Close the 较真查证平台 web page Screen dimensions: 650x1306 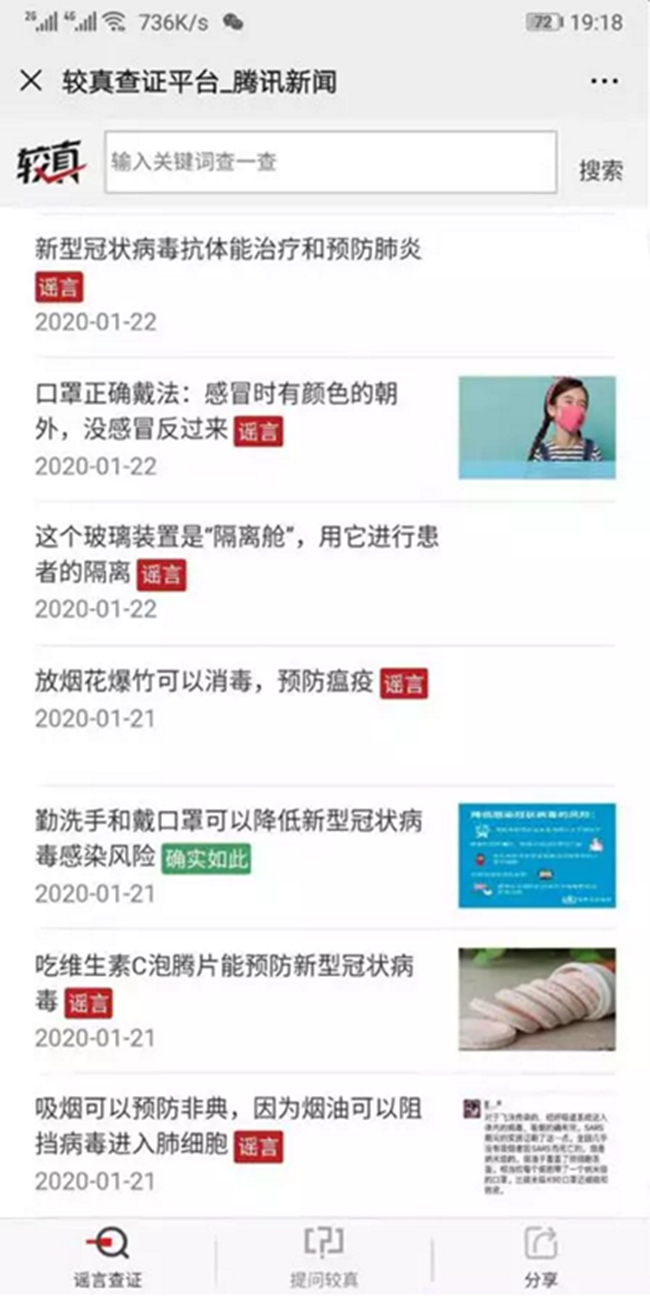[x=31, y=81]
